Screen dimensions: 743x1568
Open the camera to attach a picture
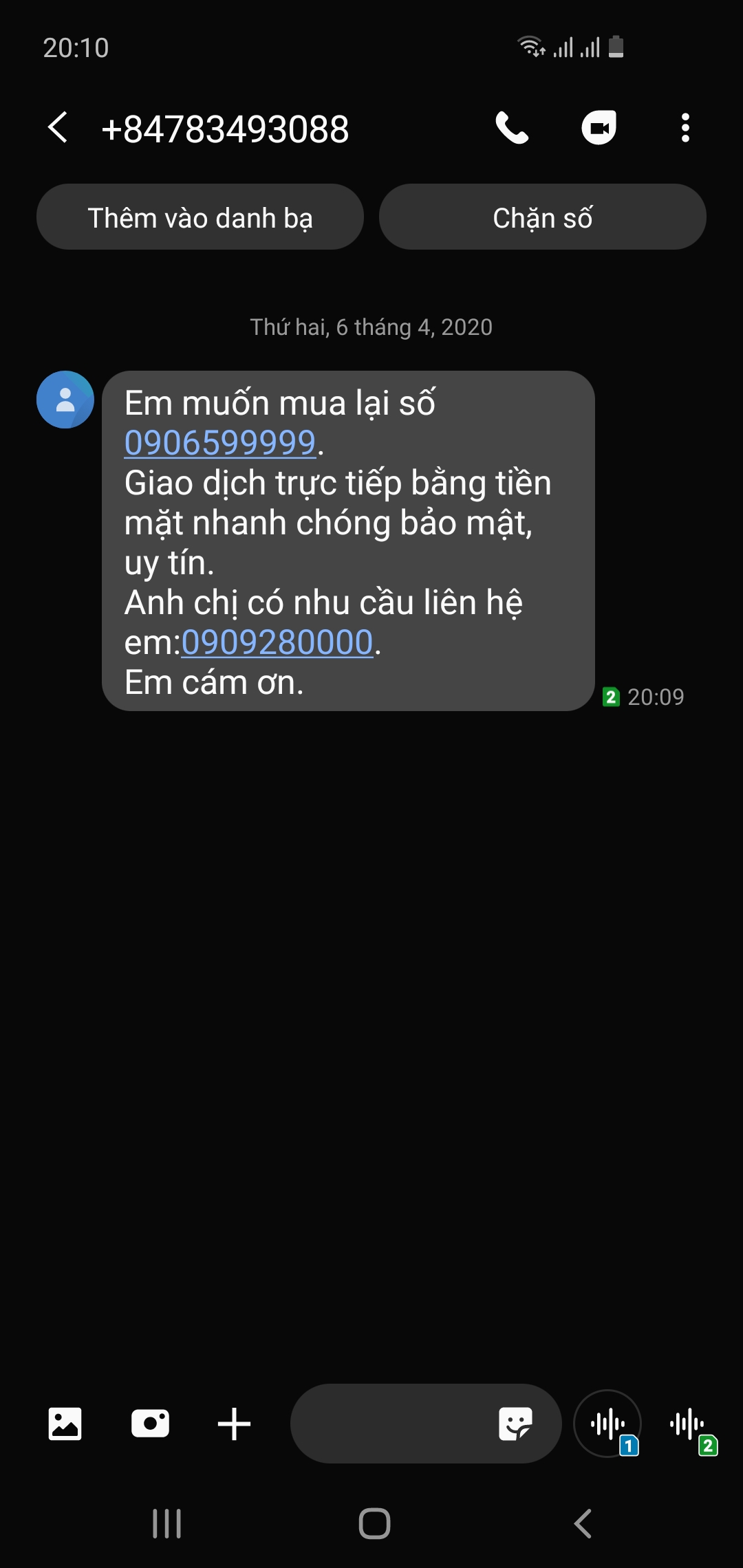150,1424
